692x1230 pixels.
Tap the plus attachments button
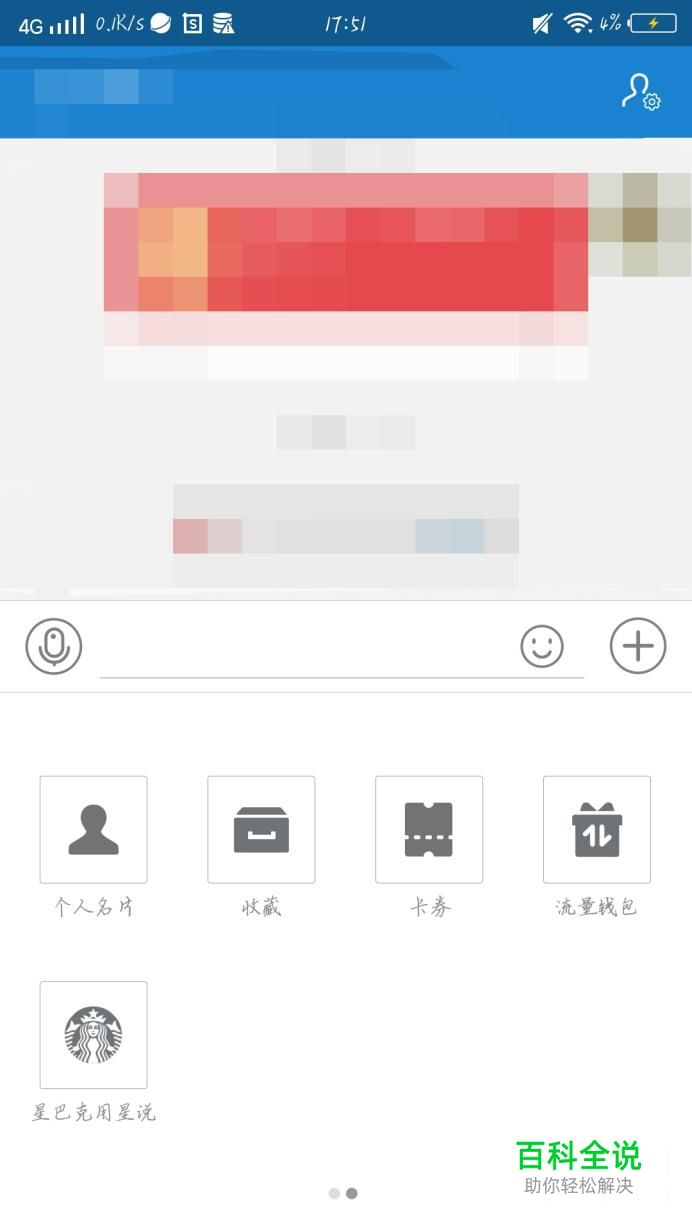coord(638,646)
